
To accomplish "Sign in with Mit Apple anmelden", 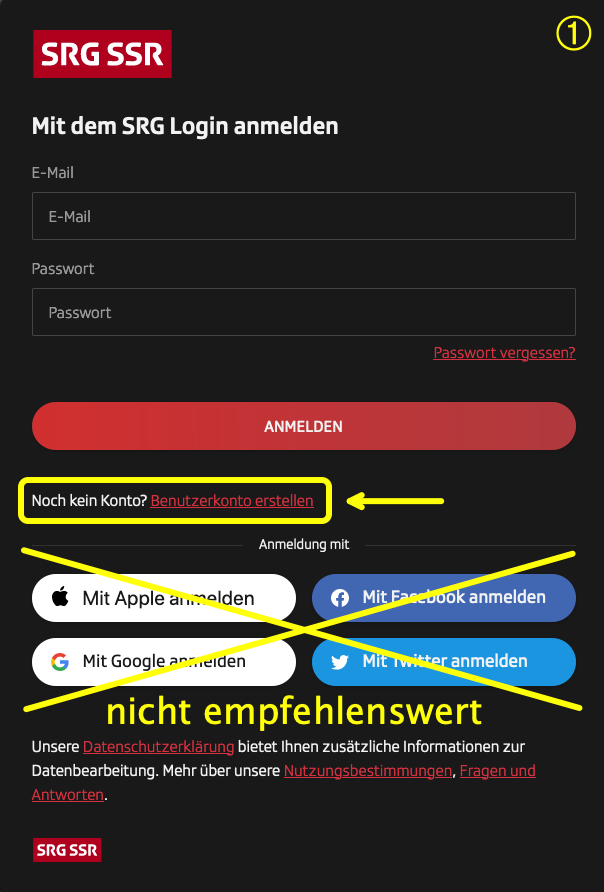I will click(164, 598).
